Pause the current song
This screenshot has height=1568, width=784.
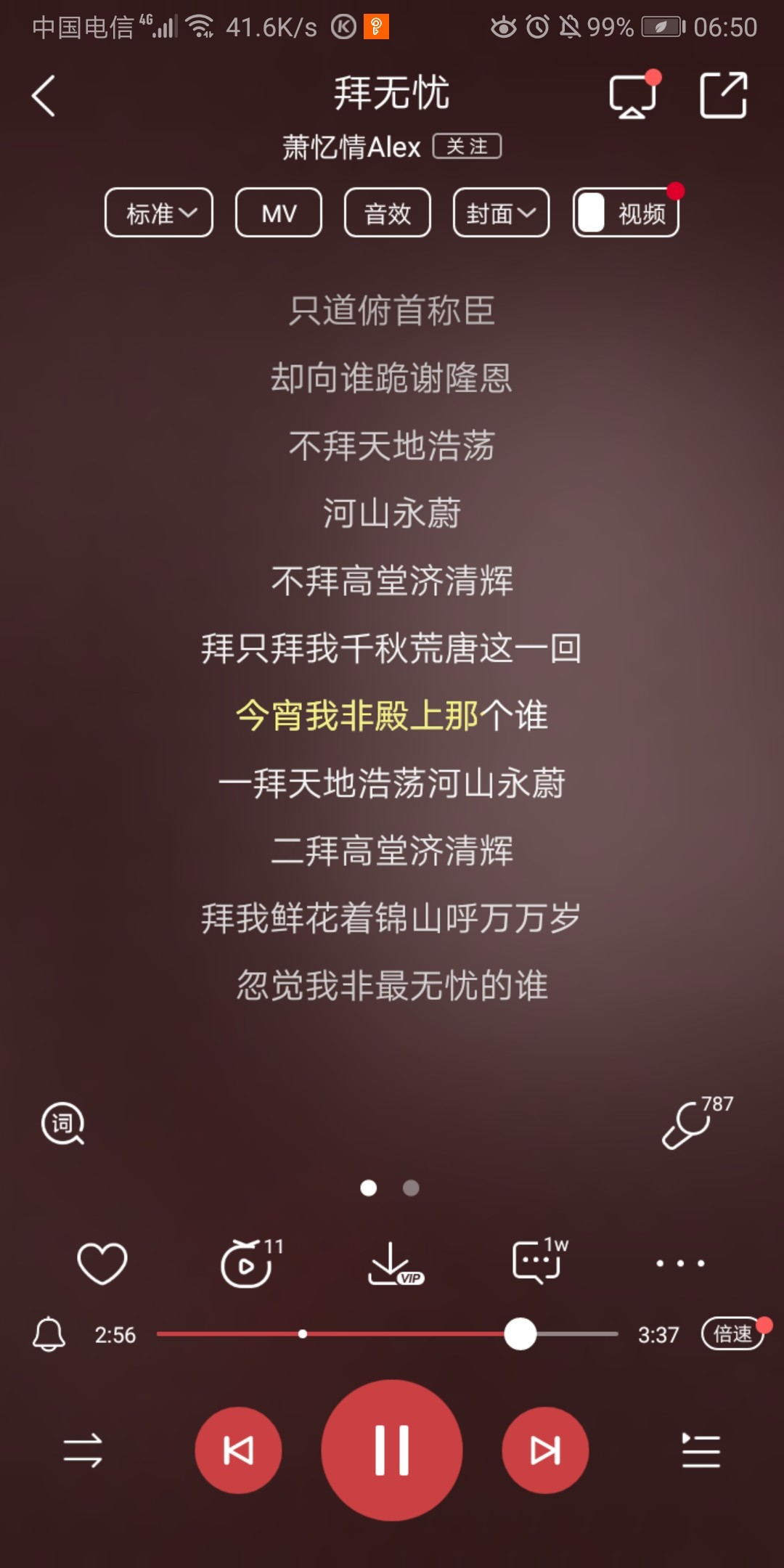[392, 1450]
